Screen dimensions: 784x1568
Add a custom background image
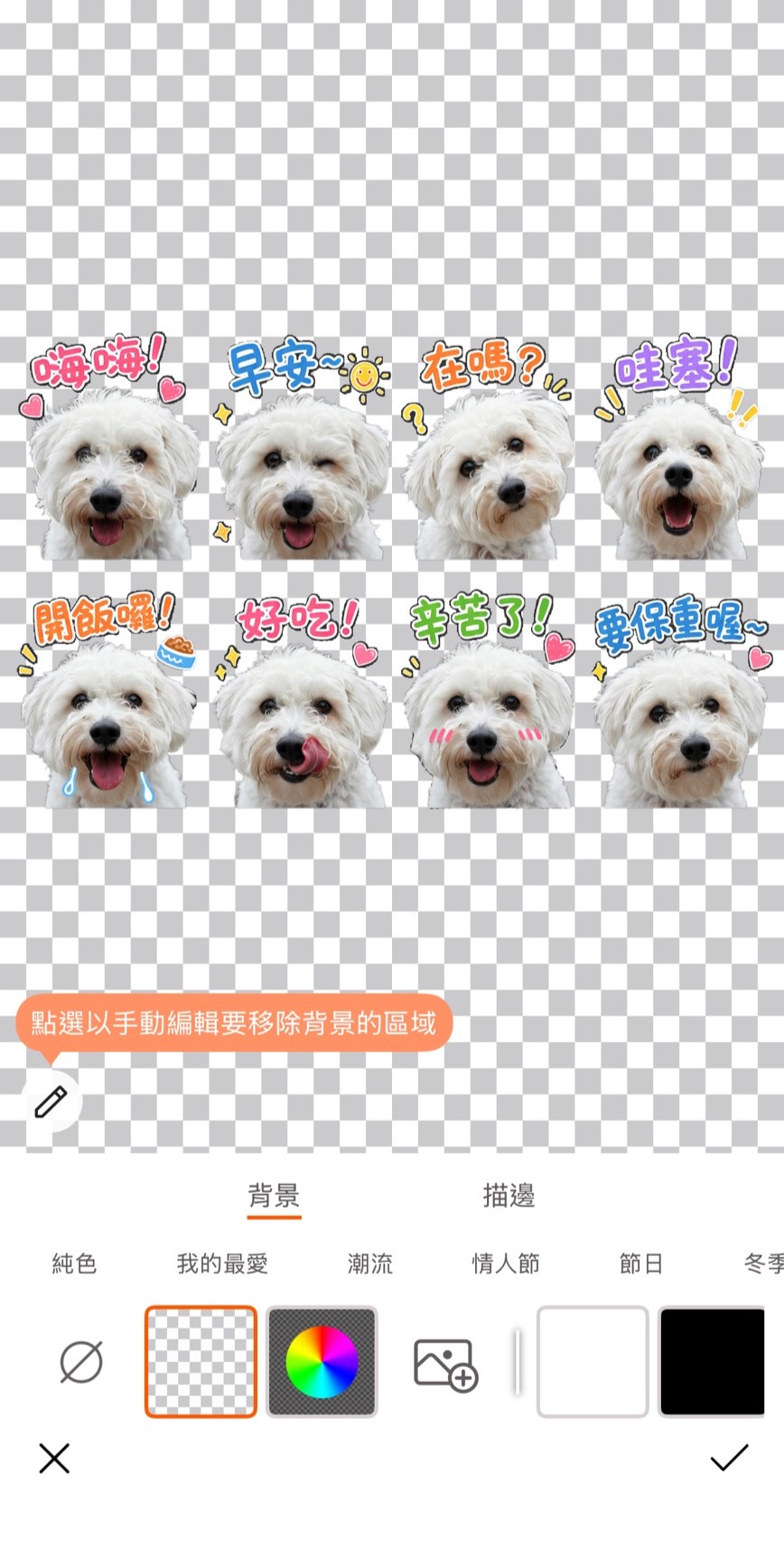[444, 1361]
